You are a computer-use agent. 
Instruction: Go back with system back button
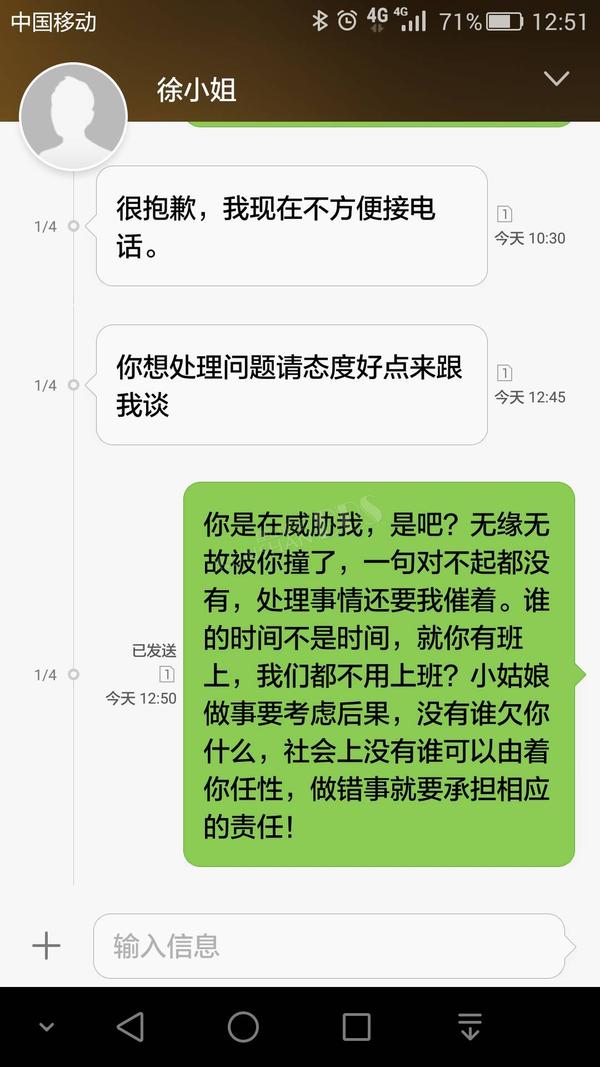[130, 1026]
